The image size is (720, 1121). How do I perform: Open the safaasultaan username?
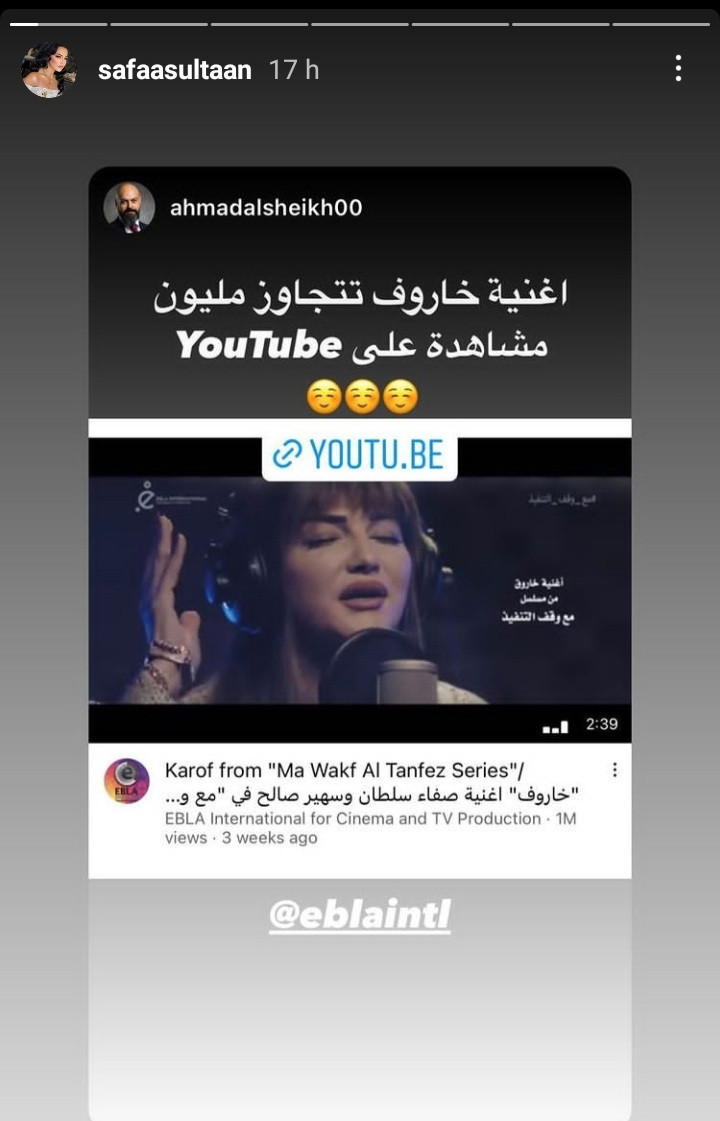(175, 70)
